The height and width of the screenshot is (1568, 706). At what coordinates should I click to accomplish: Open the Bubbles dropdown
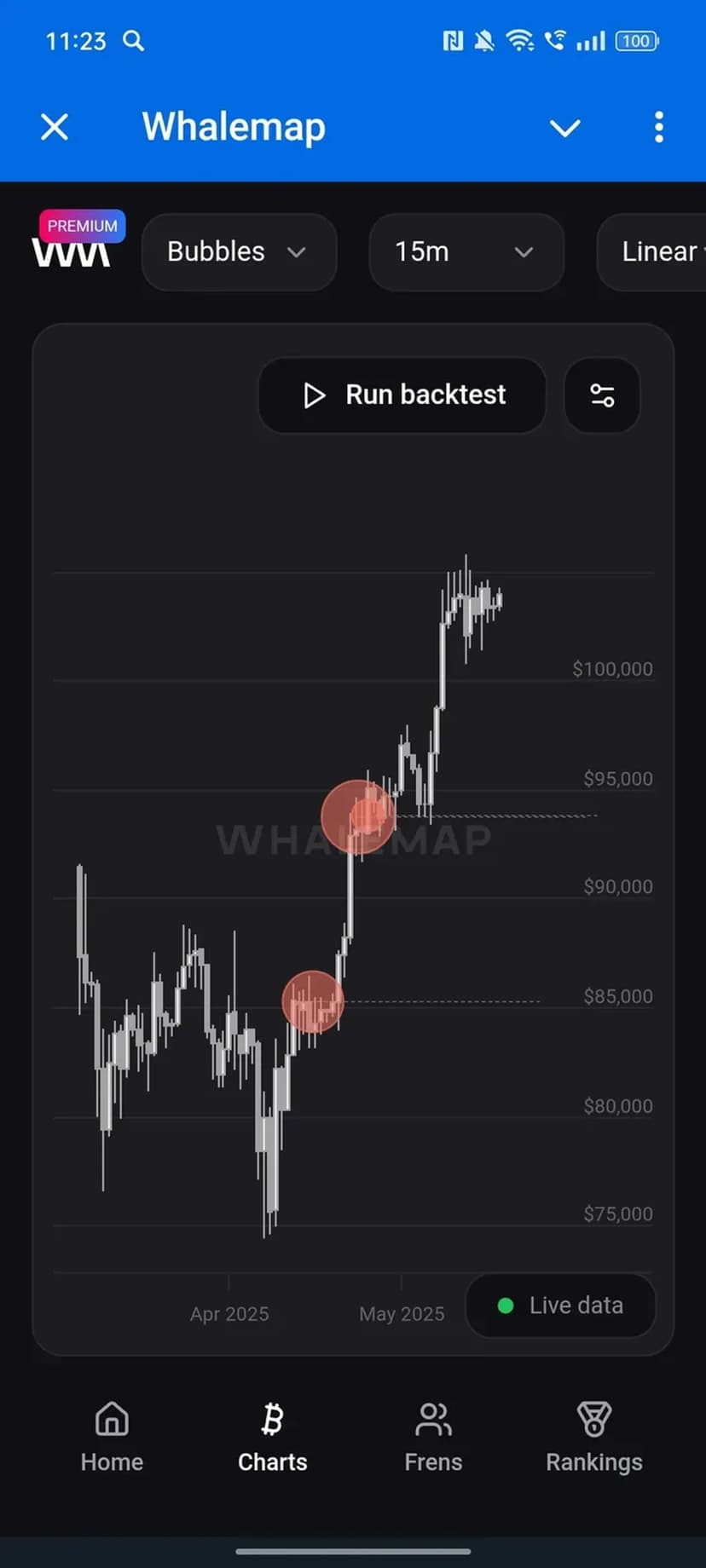pyautogui.click(x=239, y=252)
